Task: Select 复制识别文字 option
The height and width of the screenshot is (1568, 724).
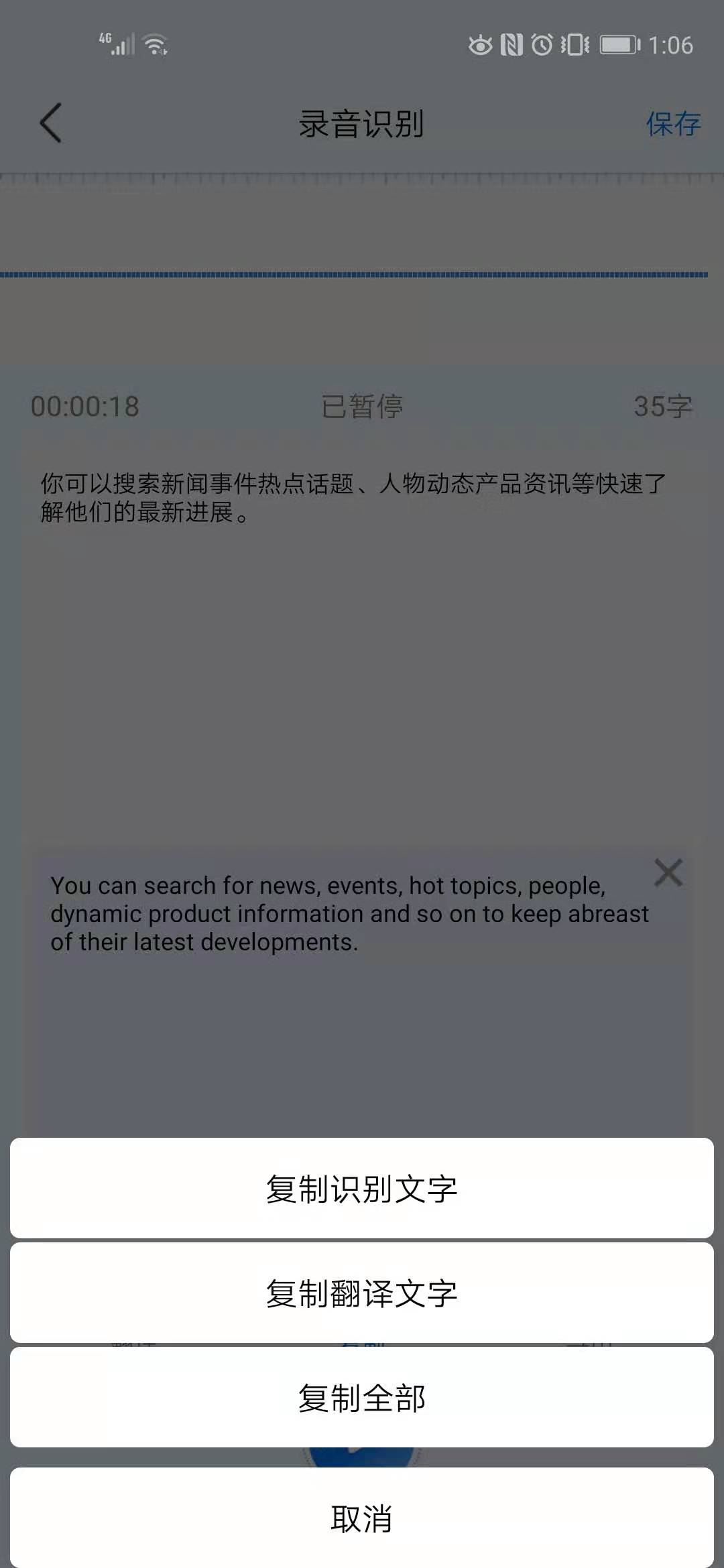Action: 362,1188
